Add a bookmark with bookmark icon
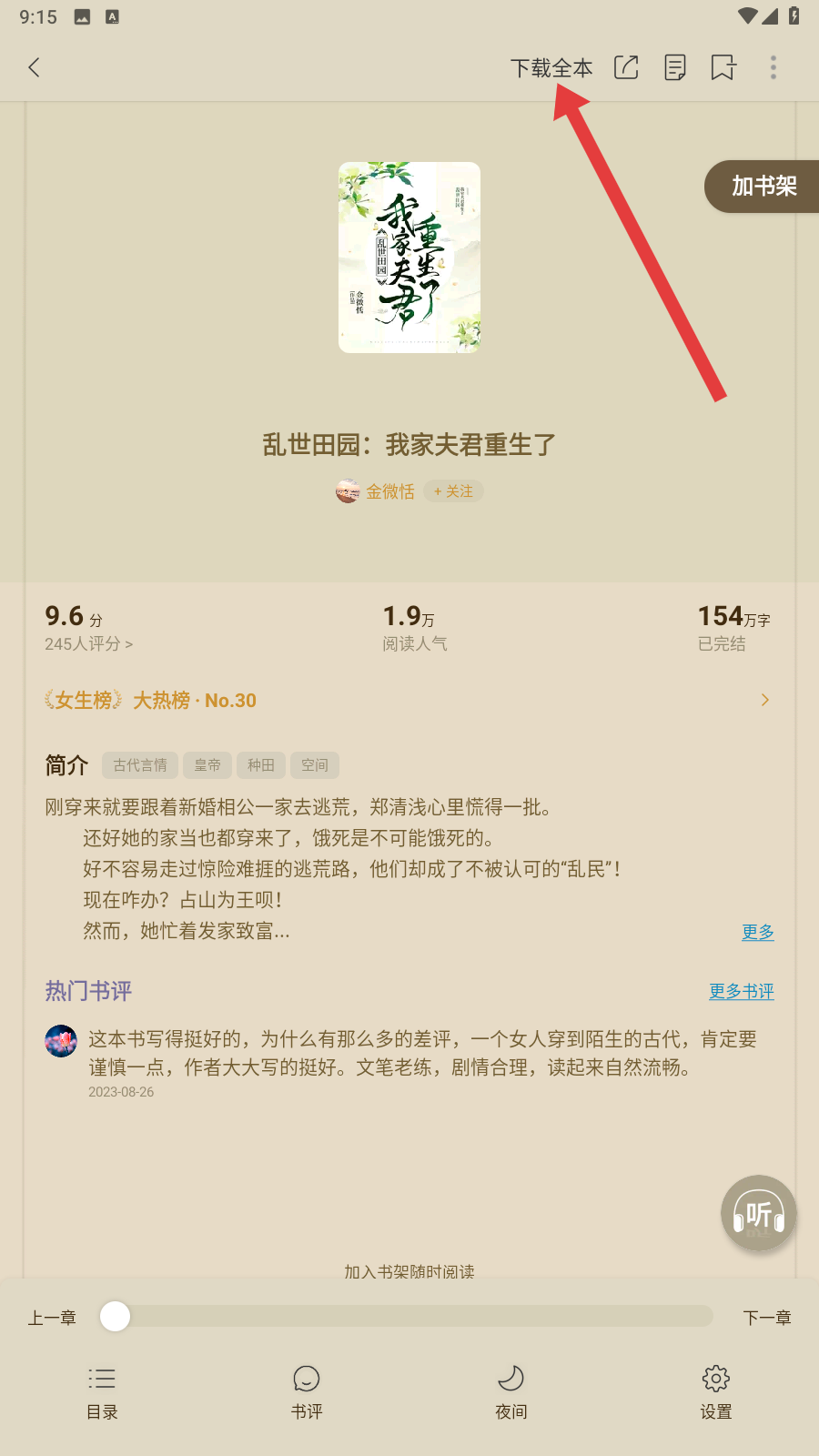819x1456 pixels. 723,67
